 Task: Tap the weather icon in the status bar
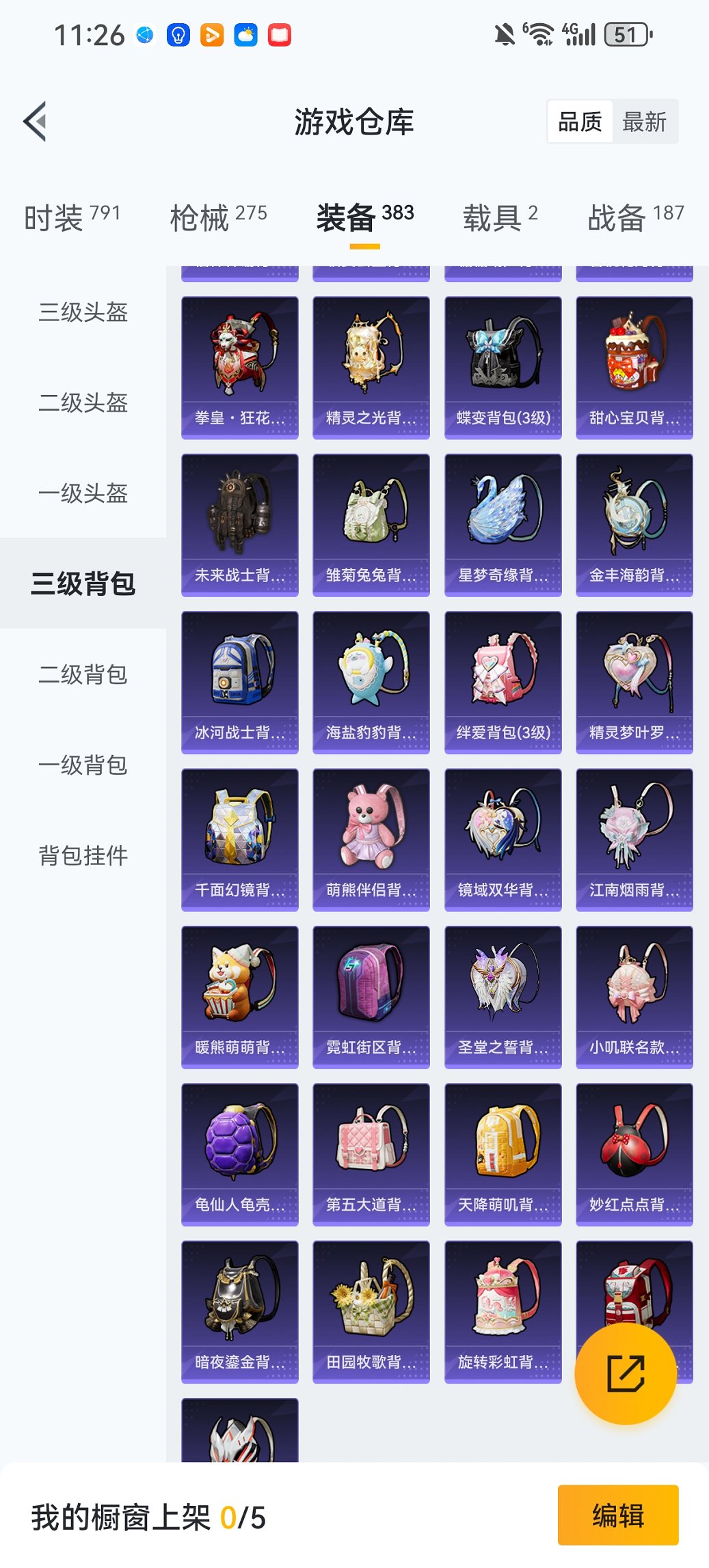click(247, 36)
